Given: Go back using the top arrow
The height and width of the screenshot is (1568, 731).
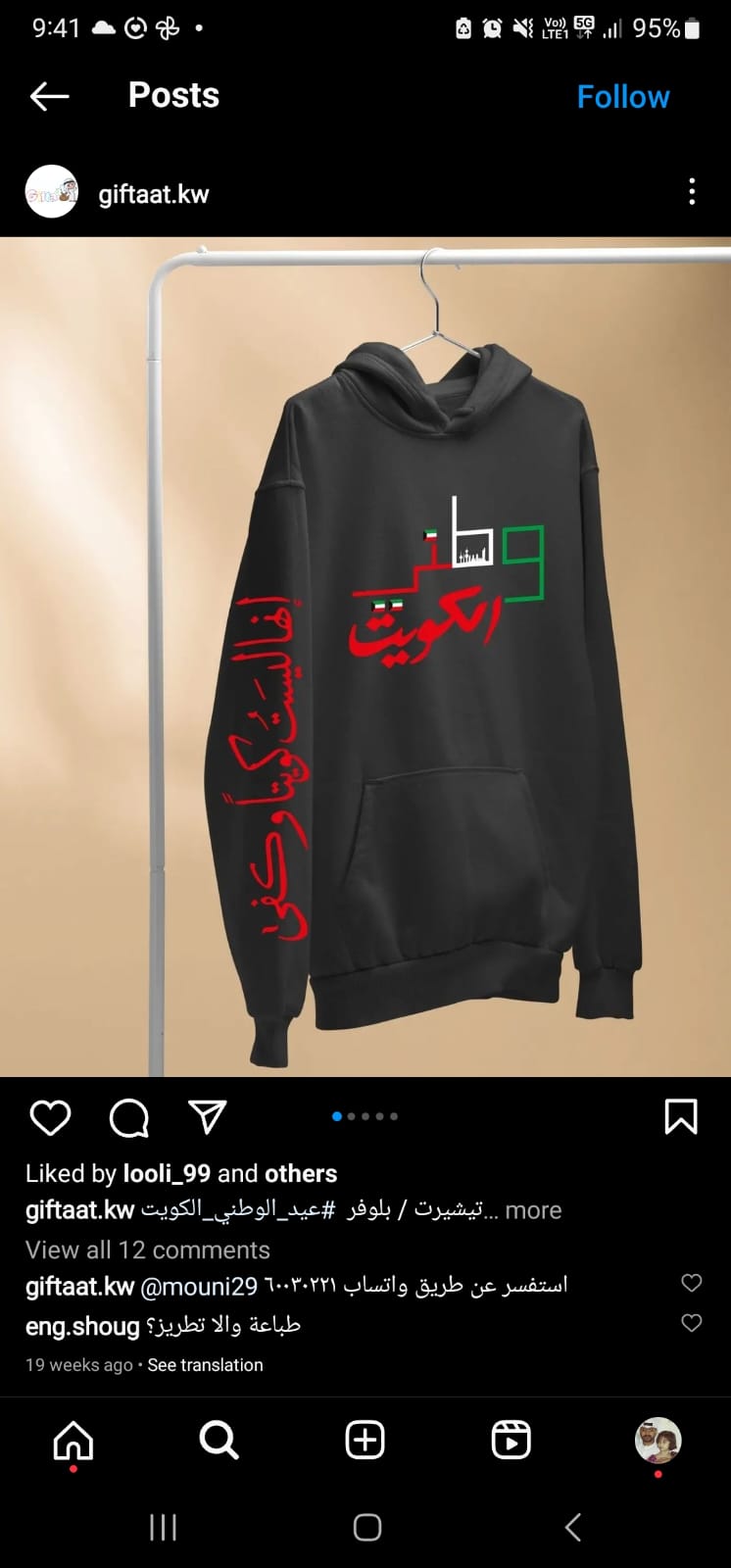Looking at the screenshot, I should (x=49, y=96).
